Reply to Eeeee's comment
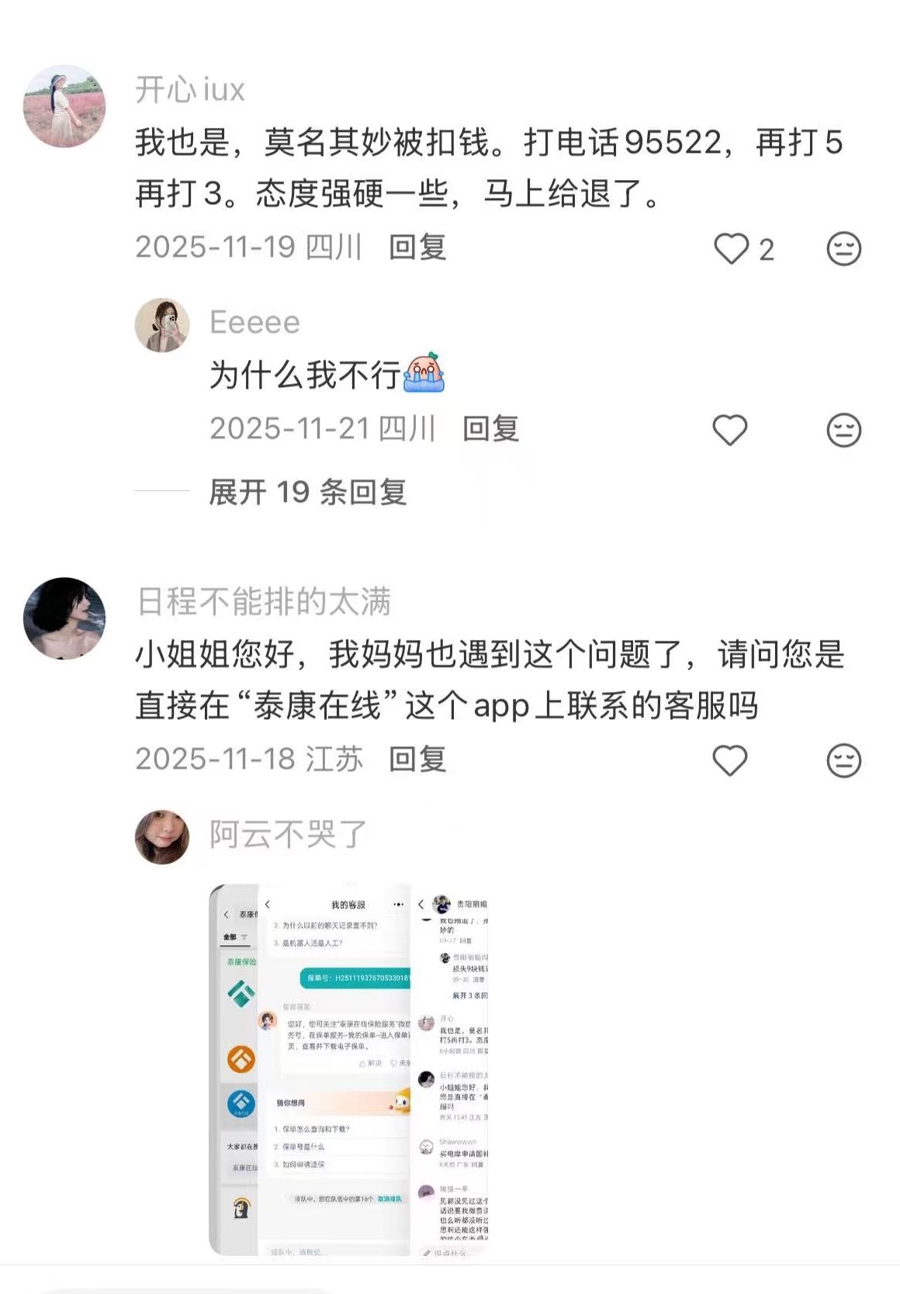Screen dimensions: 900x1294 click(x=490, y=429)
